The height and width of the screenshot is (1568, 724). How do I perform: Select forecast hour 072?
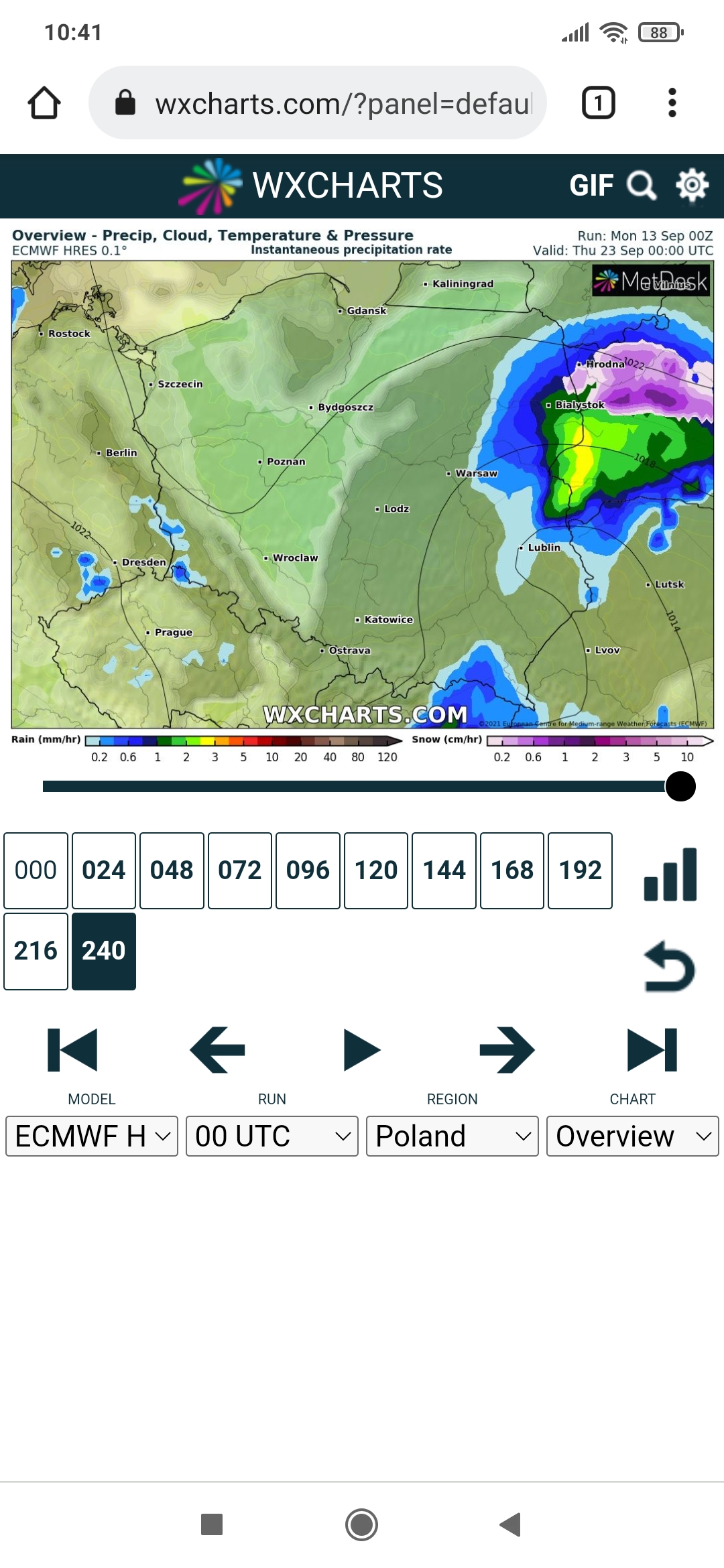click(240, 870)
